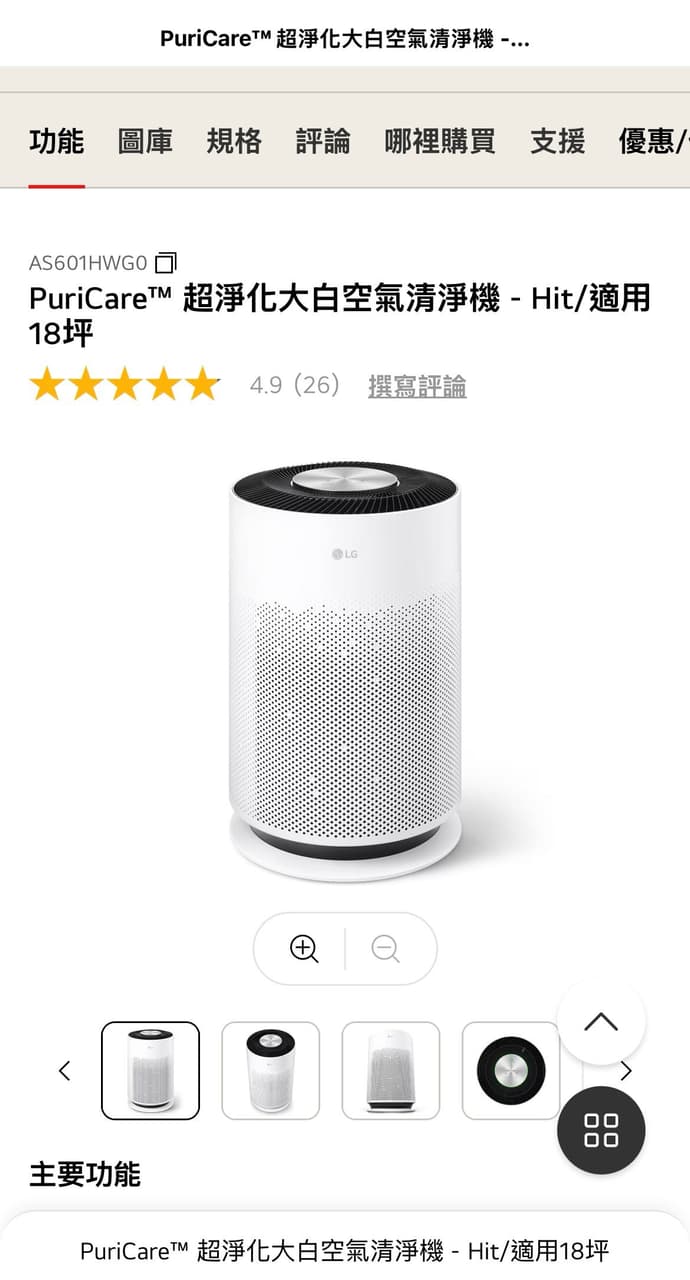Screen dimensions: 690x1280
Task: Jump back to top of page
Action: click(x=601, y=1022)
